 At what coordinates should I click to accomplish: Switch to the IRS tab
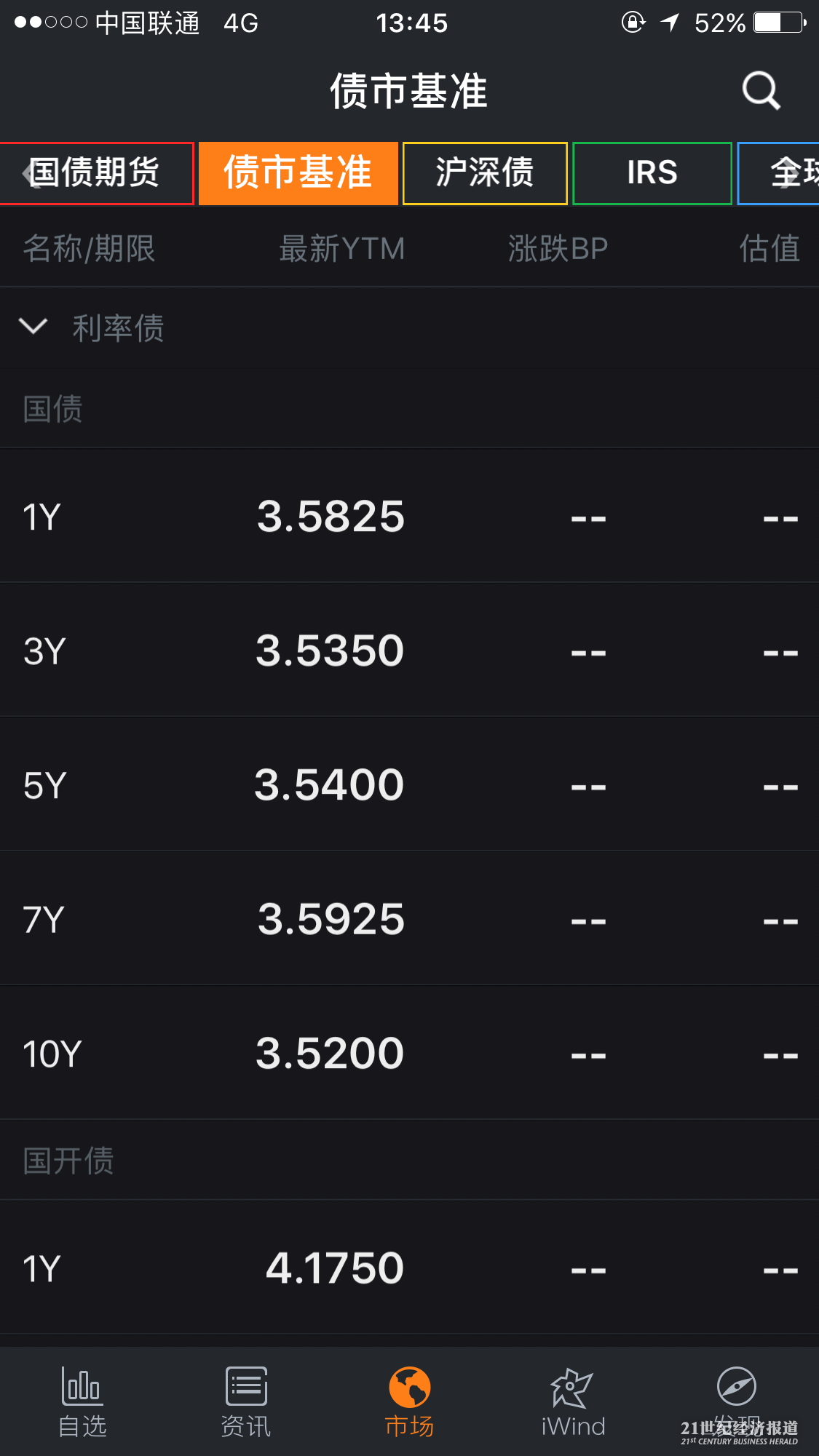pyautogui.click(x=652, y=173)
